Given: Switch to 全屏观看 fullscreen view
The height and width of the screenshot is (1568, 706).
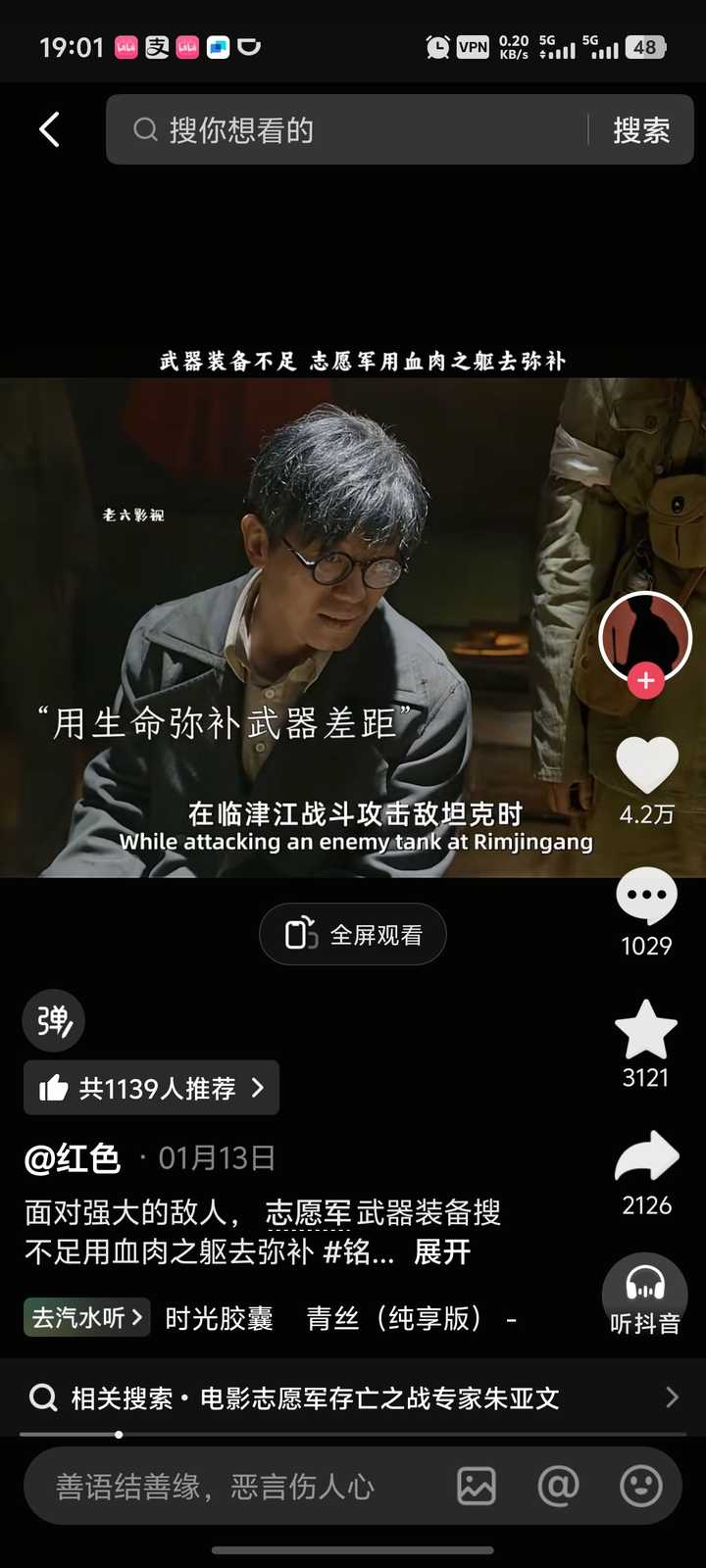Looking at the screenshot, I should (x=353, y=934).
